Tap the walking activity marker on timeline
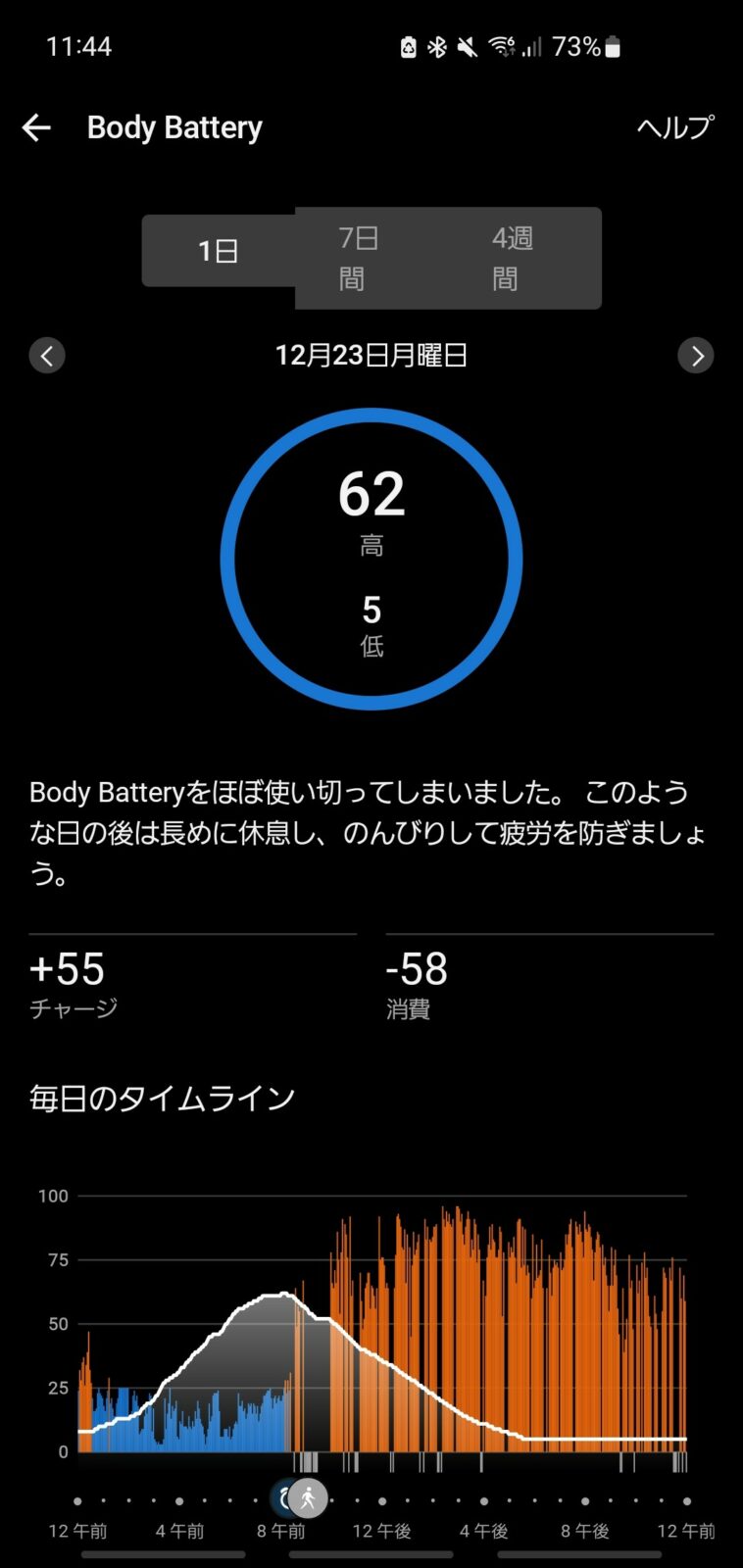743x1568 pixels. point(308,1497)
